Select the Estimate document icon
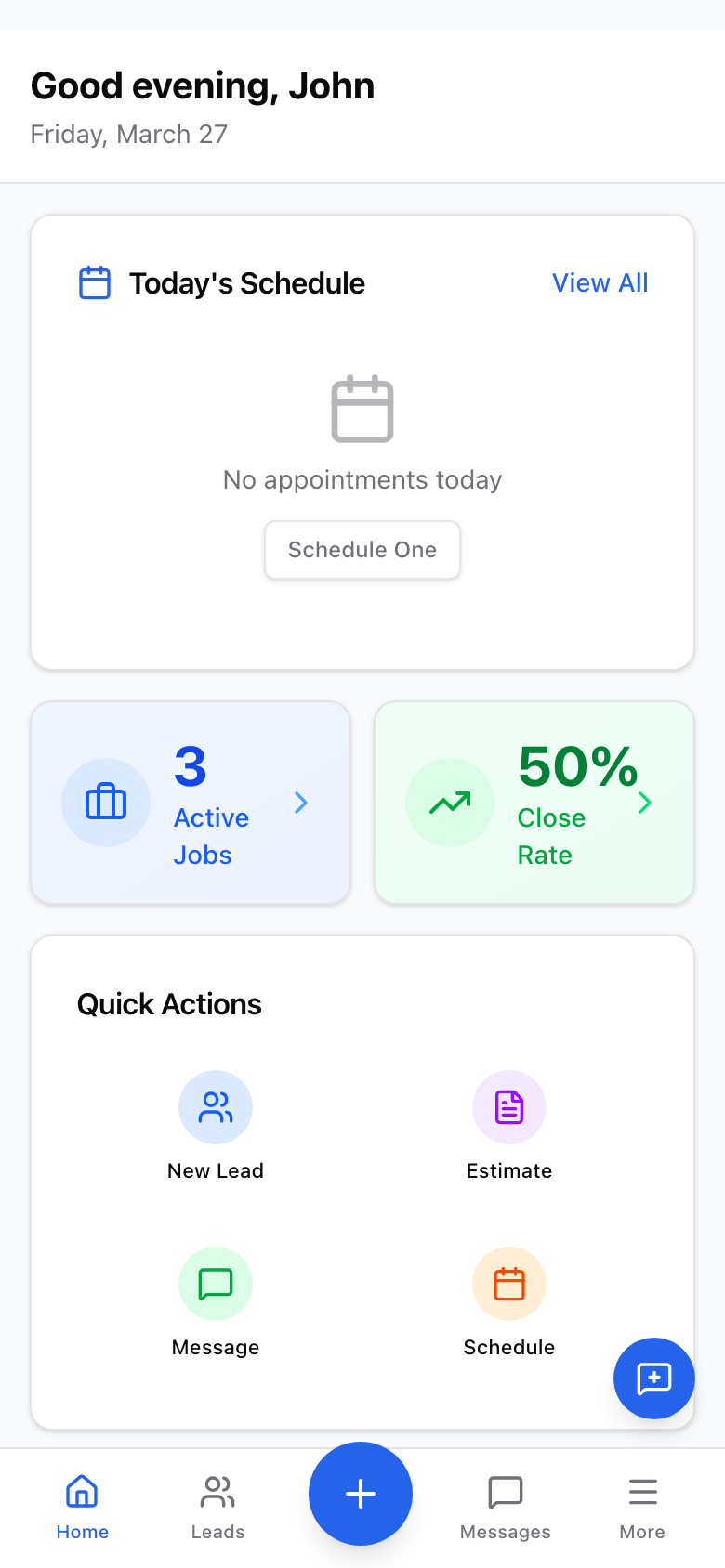Image resolution: width=725 pixels, height=1568 pixels. [509, 1107]
